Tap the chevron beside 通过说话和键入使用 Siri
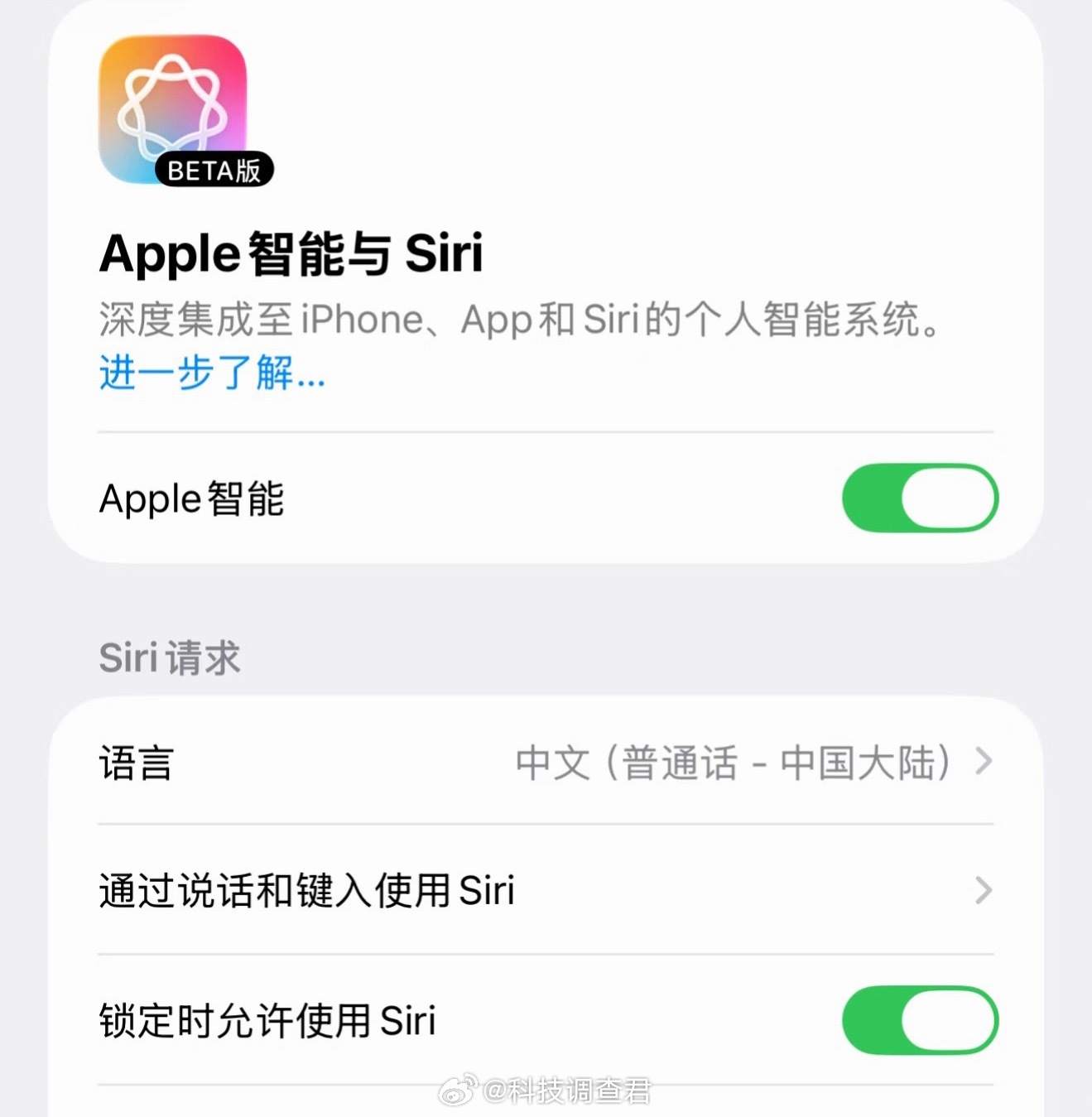1092x1117 pixels. (984, 890)
